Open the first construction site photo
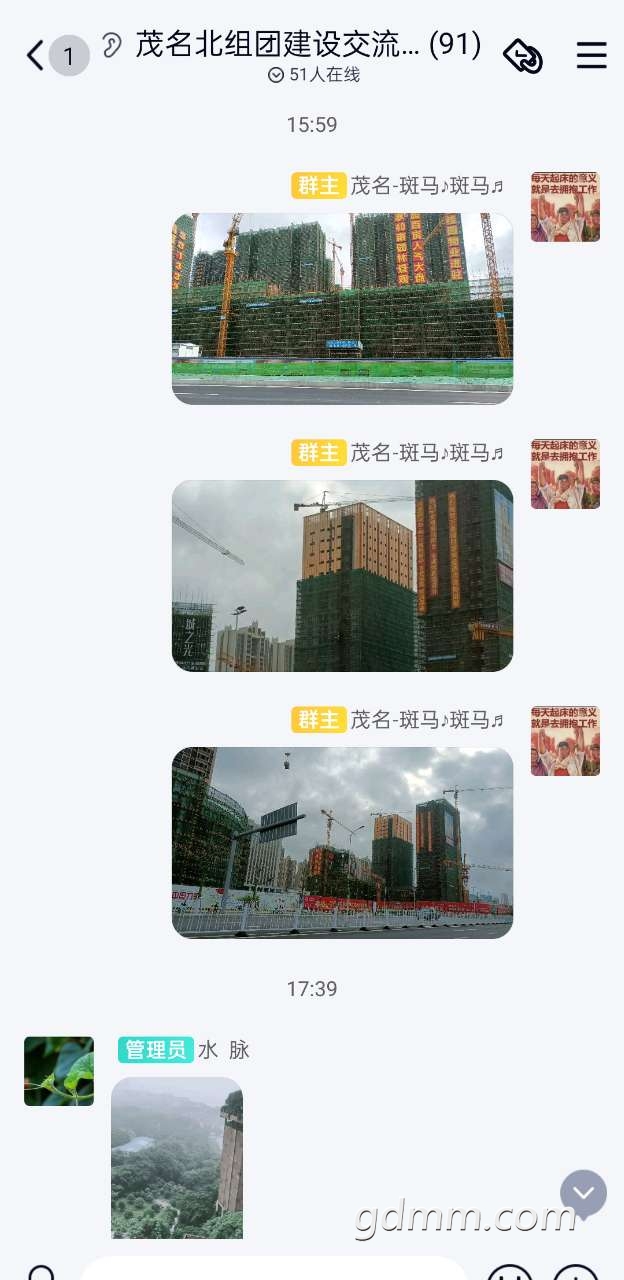Image resolution: width=624 pixels, height=1280 pixels. click(342, 308)
